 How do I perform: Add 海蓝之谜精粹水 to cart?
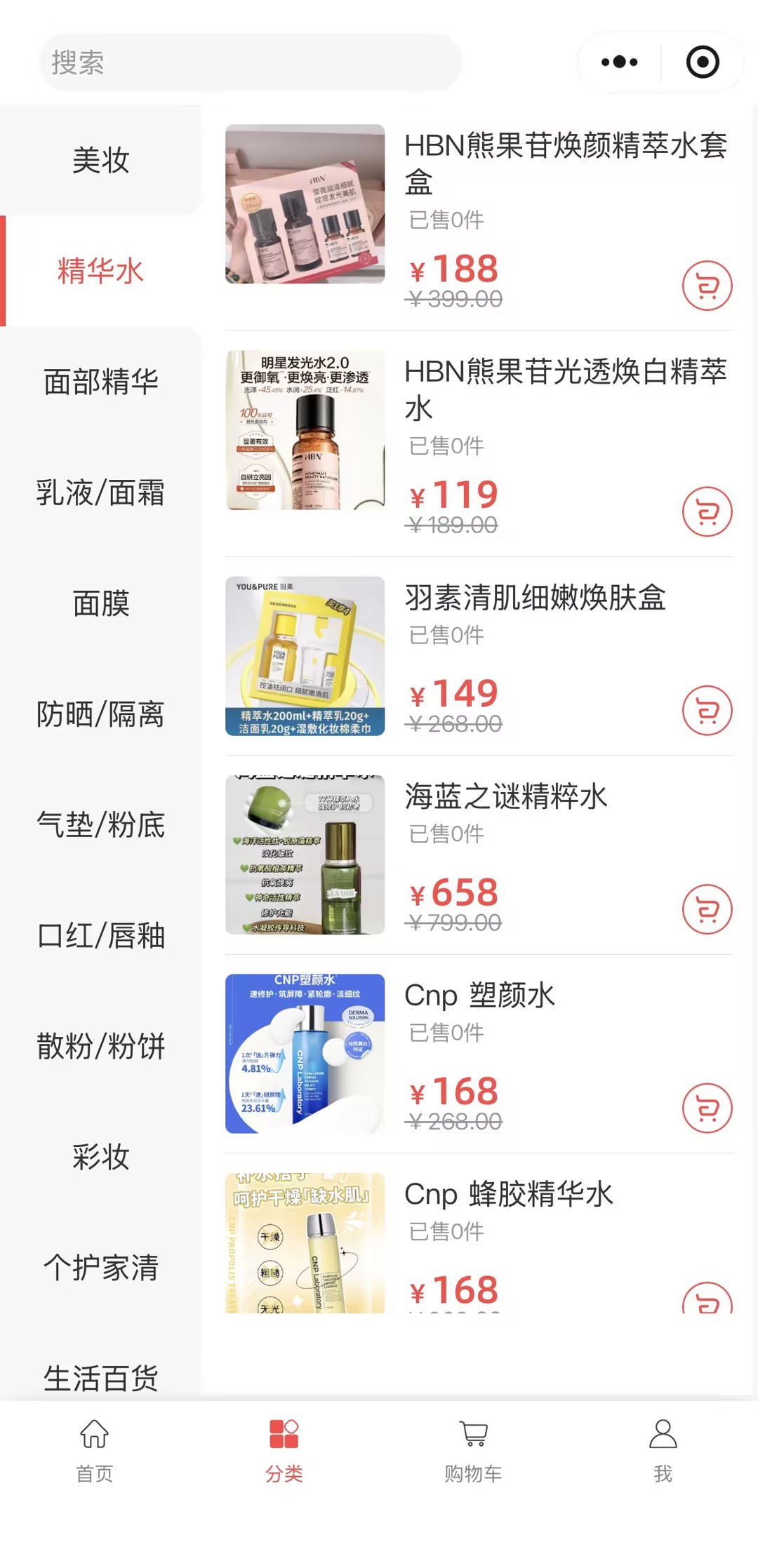pyautogui.click(x=707, y=909)
